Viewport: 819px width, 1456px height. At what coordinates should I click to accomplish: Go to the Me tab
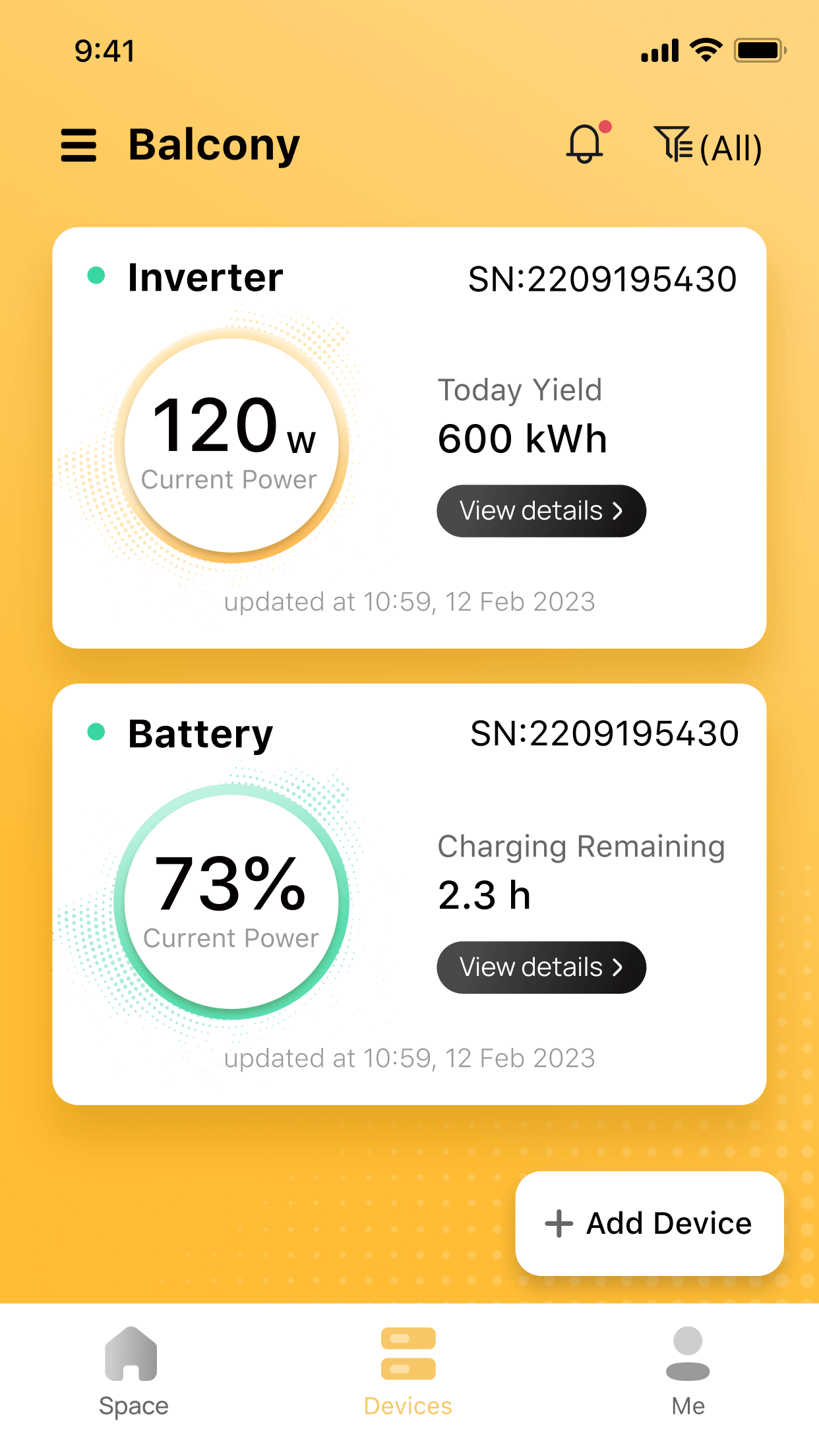pos(688,1372)
